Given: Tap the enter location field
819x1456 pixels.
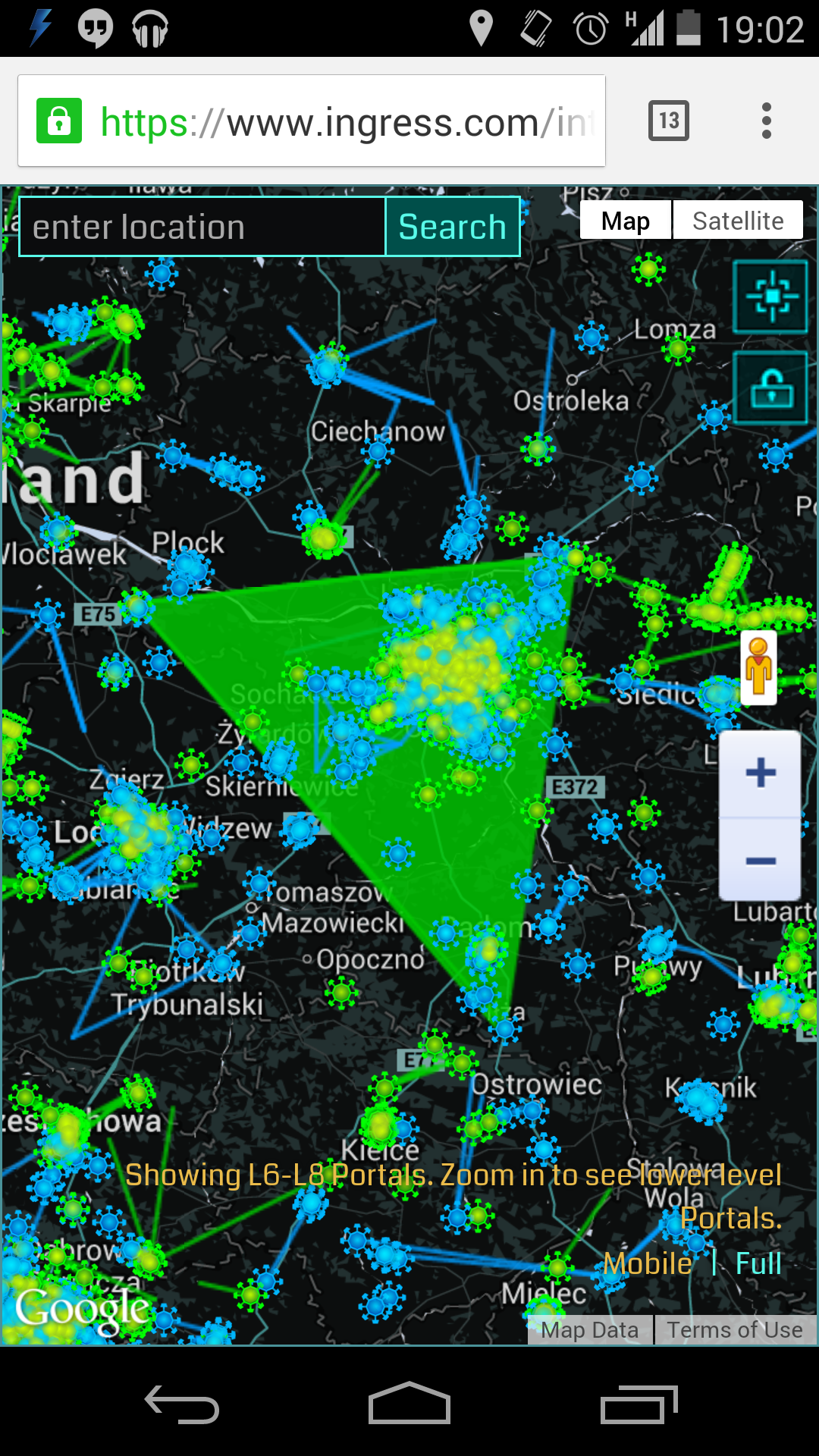Looking at the screenshot, I should [x=202, y=227].
